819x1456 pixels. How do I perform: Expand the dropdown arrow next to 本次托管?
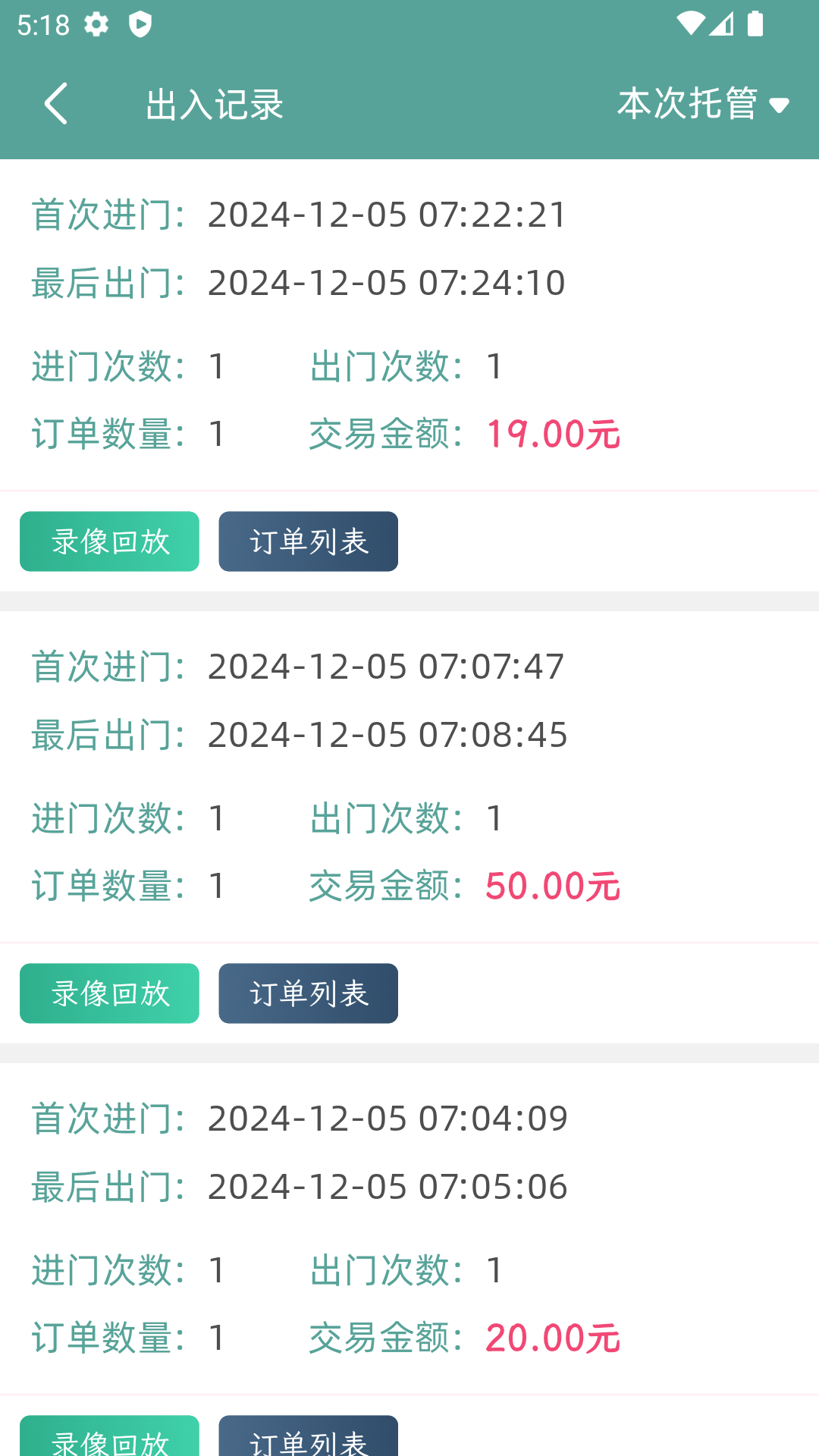point(781,106)
